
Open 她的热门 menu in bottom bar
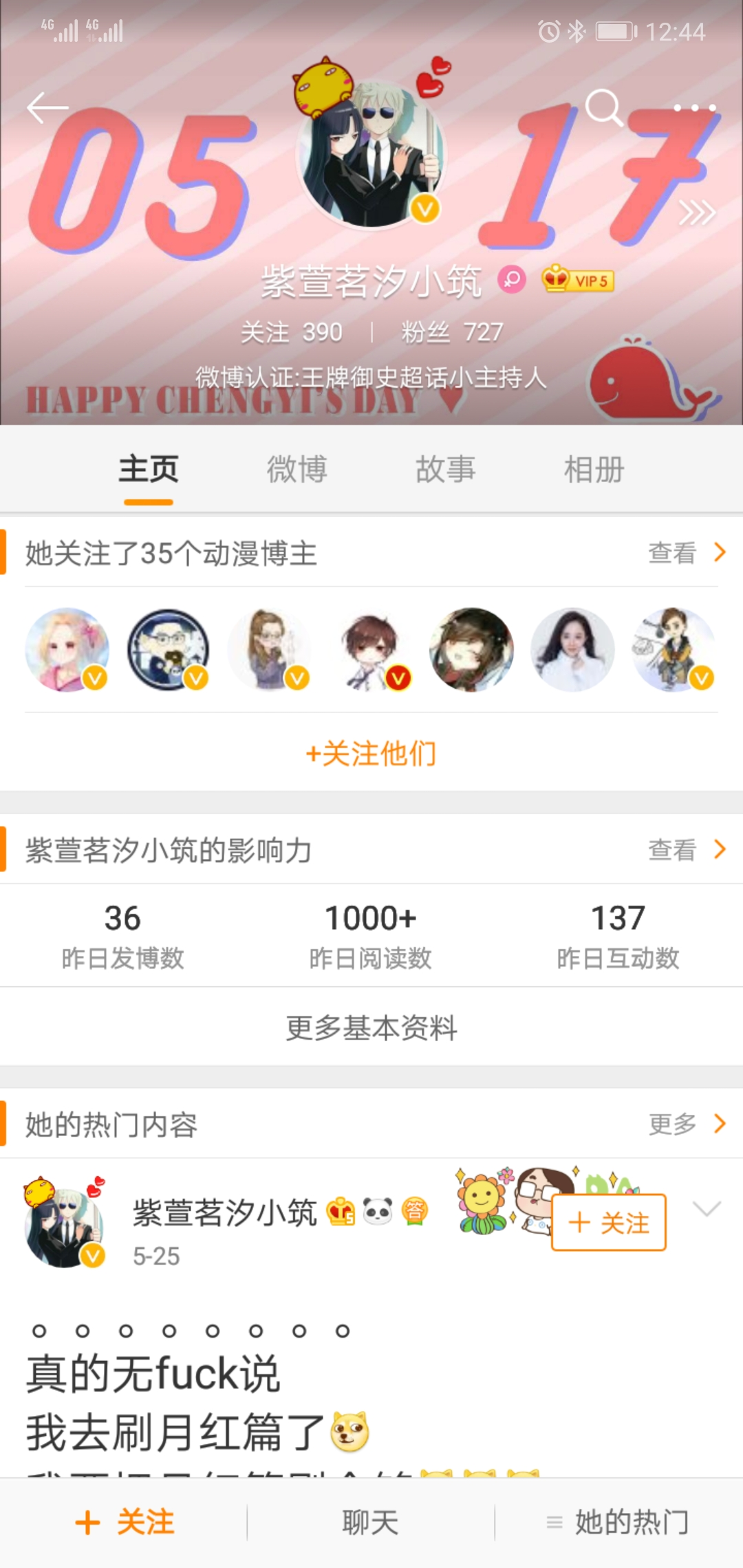click(618, 1523)
